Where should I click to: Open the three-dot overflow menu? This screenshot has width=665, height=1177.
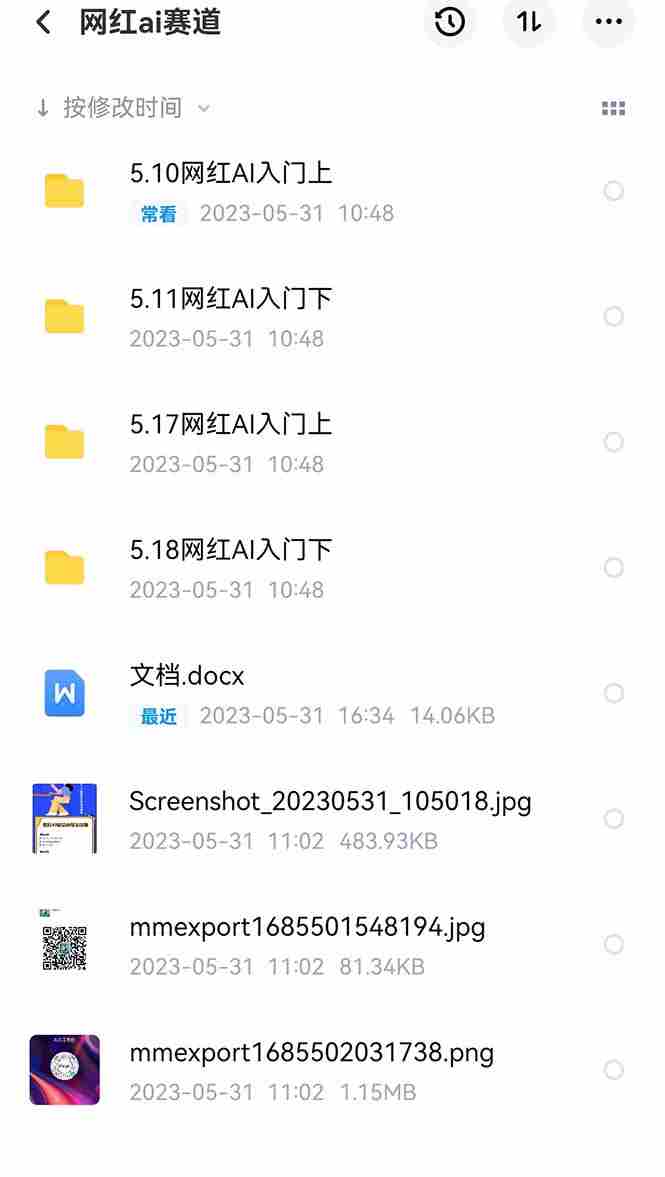(x=608, y=22)
